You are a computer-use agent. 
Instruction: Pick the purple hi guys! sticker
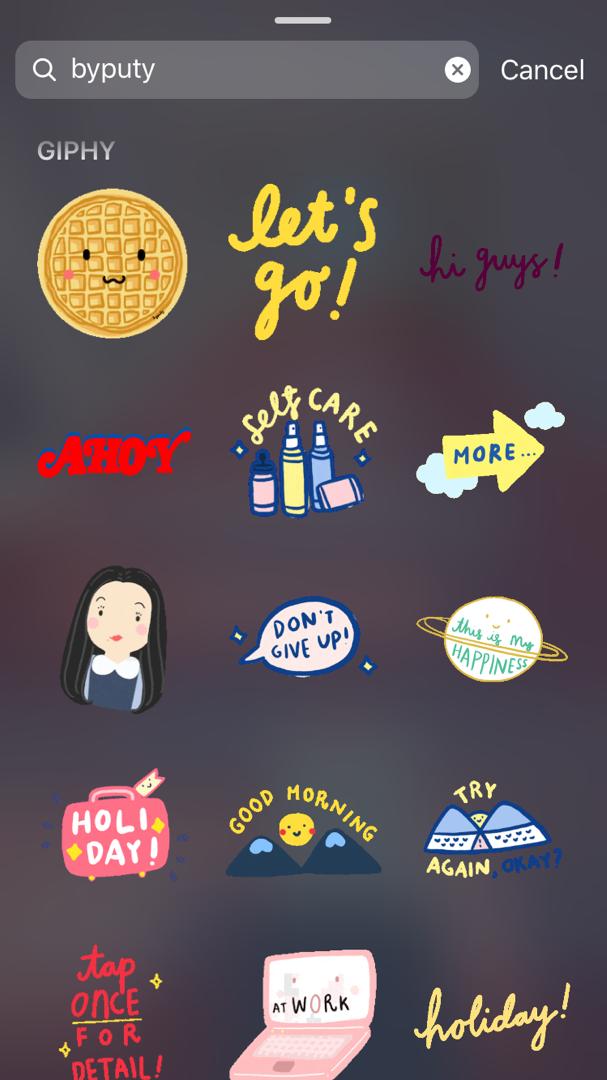click(x=490, y=262)
